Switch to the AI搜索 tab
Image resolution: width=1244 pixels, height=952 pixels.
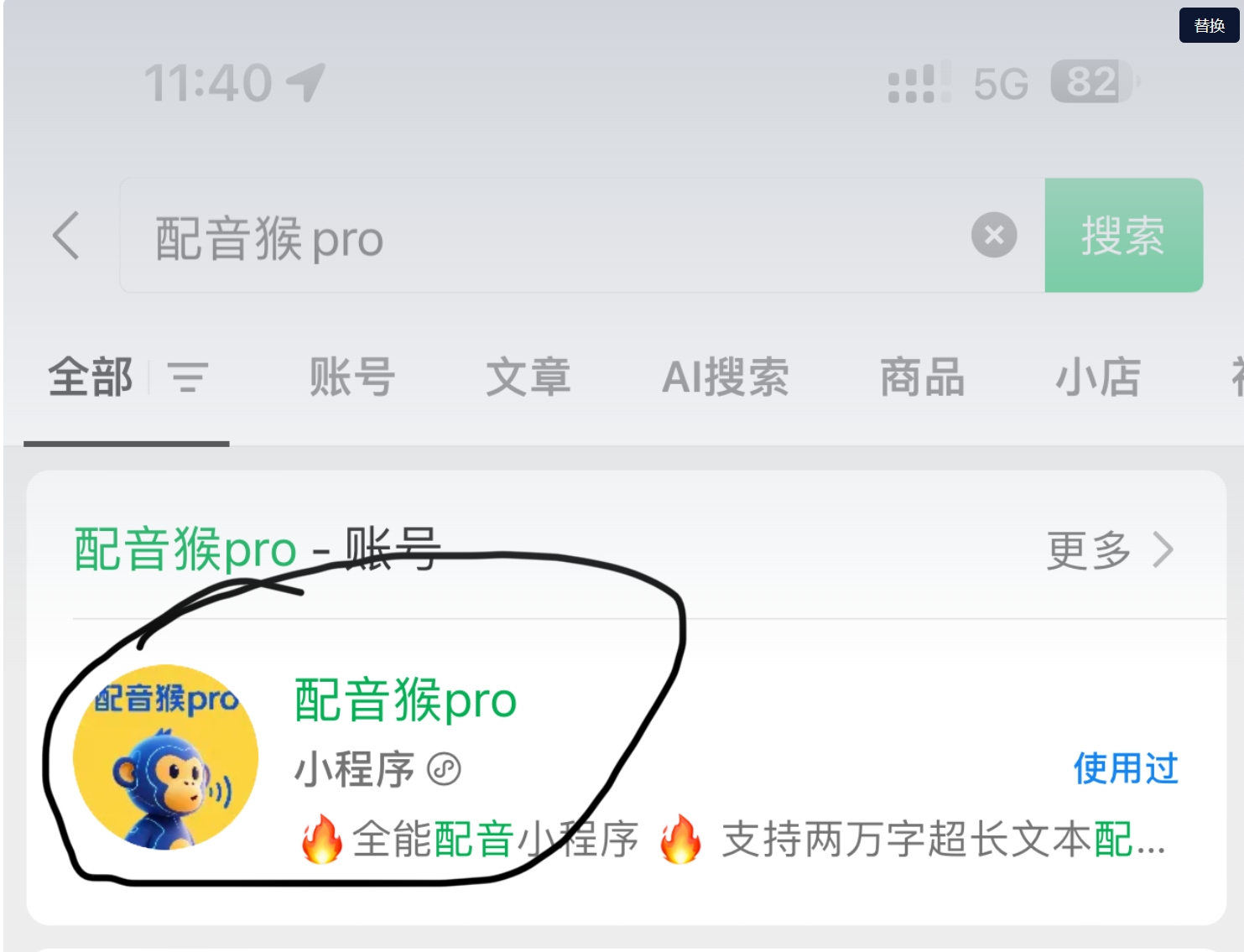[726, 377]
